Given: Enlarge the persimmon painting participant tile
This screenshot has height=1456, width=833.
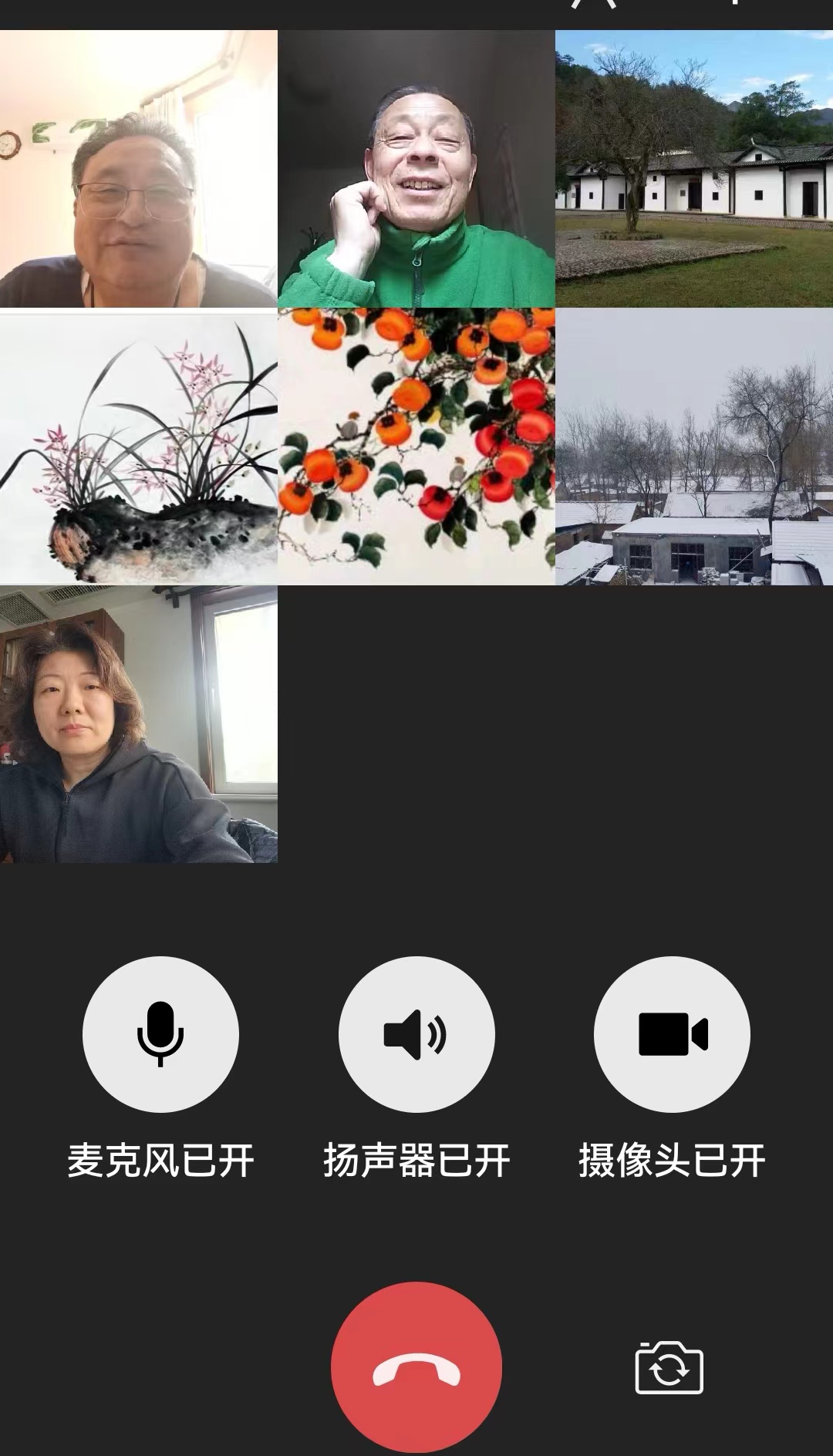Looking at the screenshot, I should point(416,447).
